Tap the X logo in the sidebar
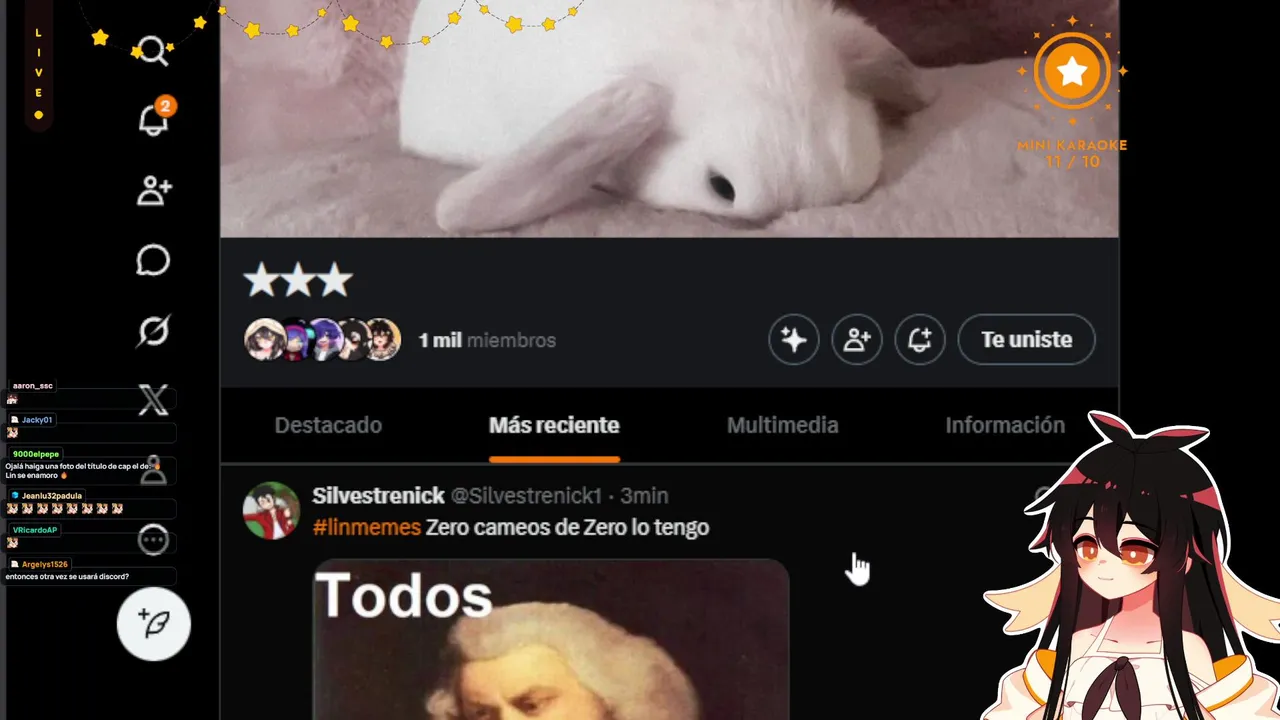 point(153,401)
